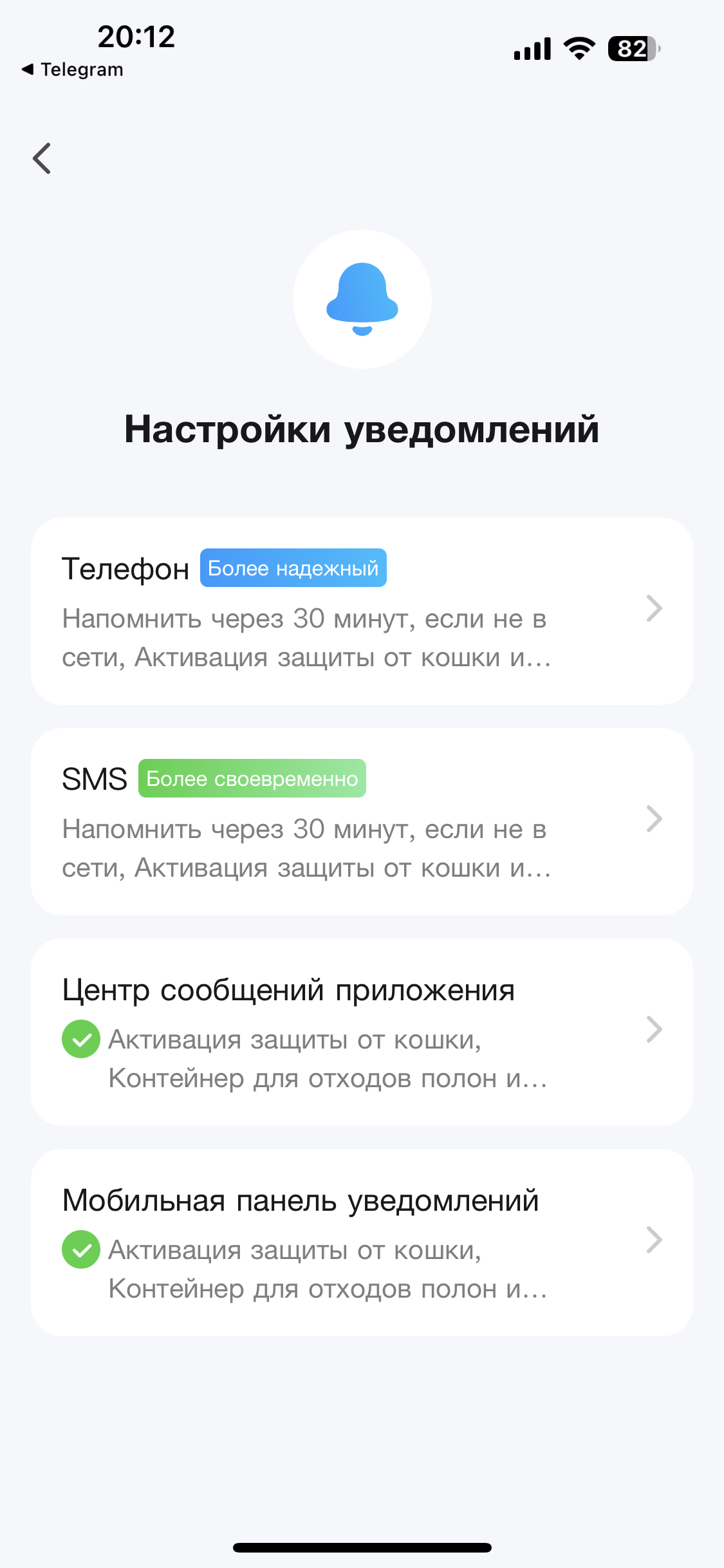Open Мобильная панель уведомлений settings

(x=362, y=1242)
